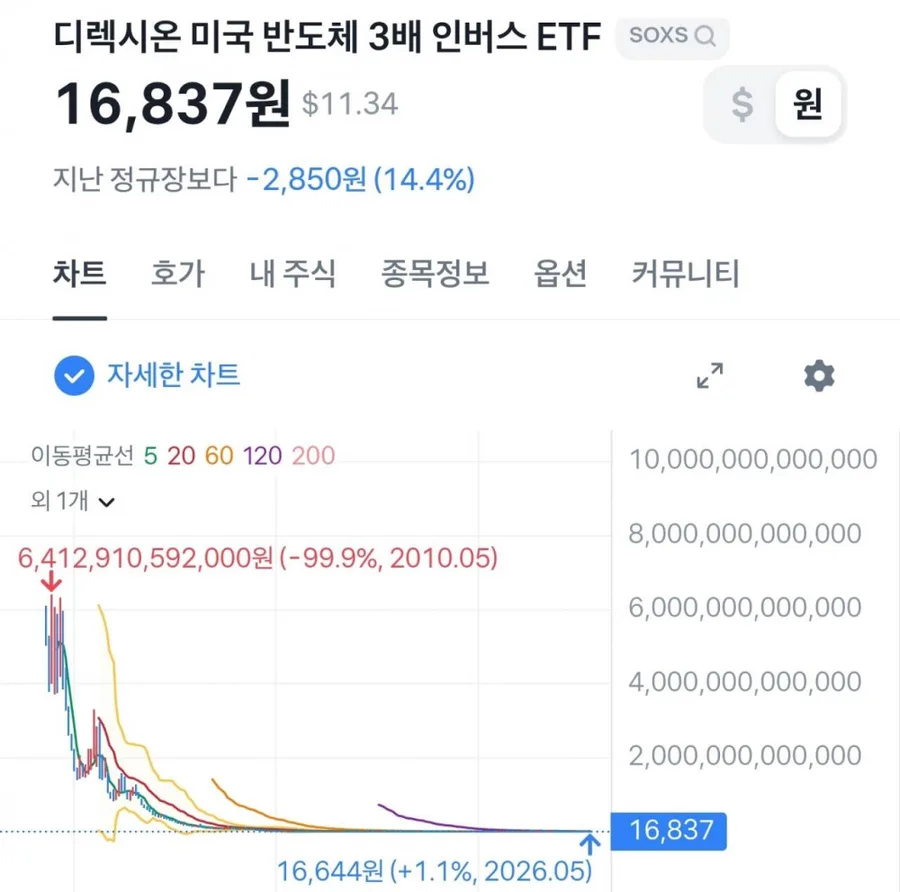Switch to the 호가 tab
Image resolution: width=900 pixels, height=892 pixels.
177,273
